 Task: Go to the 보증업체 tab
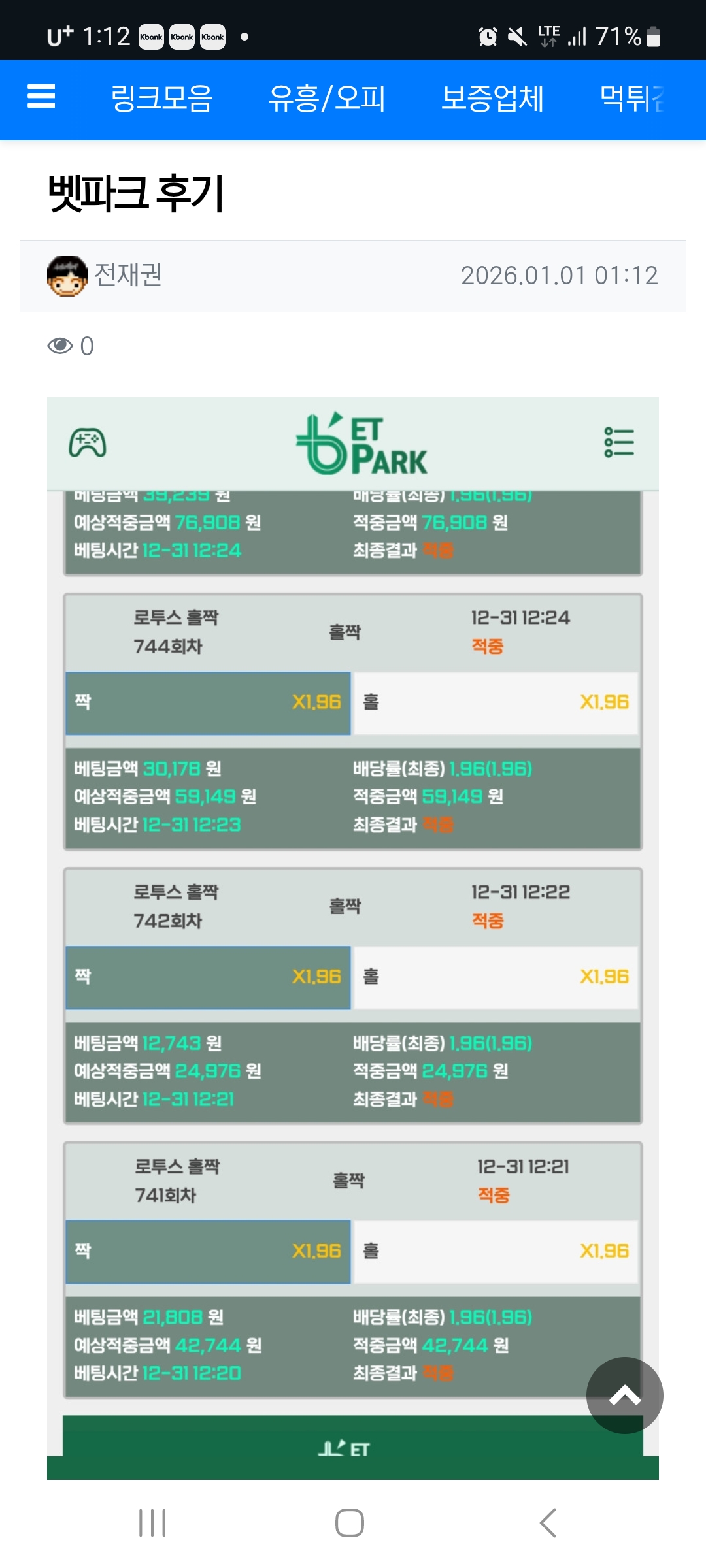(x=492, y=99)
